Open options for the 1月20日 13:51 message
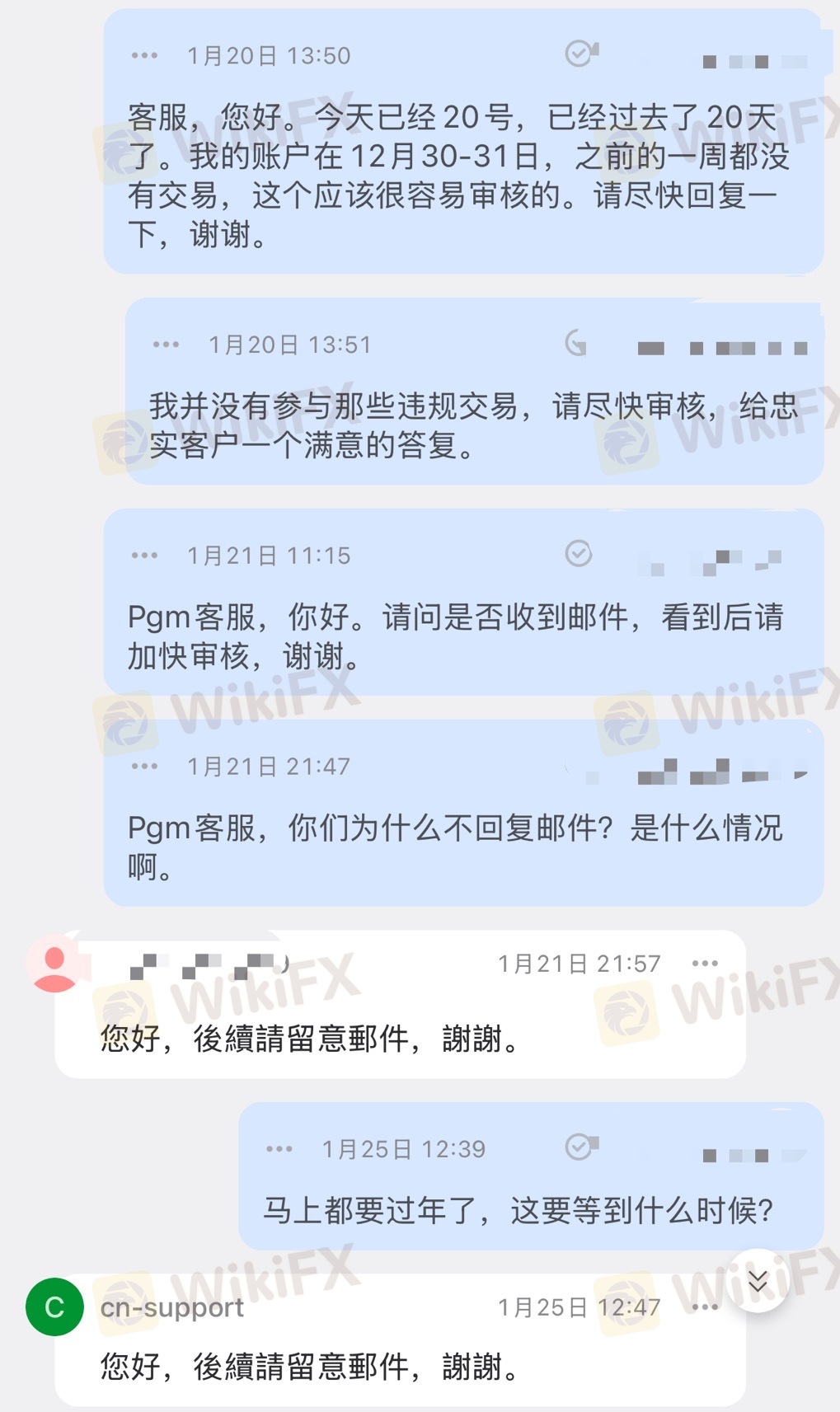The height and width of the screenshot is (1412, 840). click(x=166, y=345)
